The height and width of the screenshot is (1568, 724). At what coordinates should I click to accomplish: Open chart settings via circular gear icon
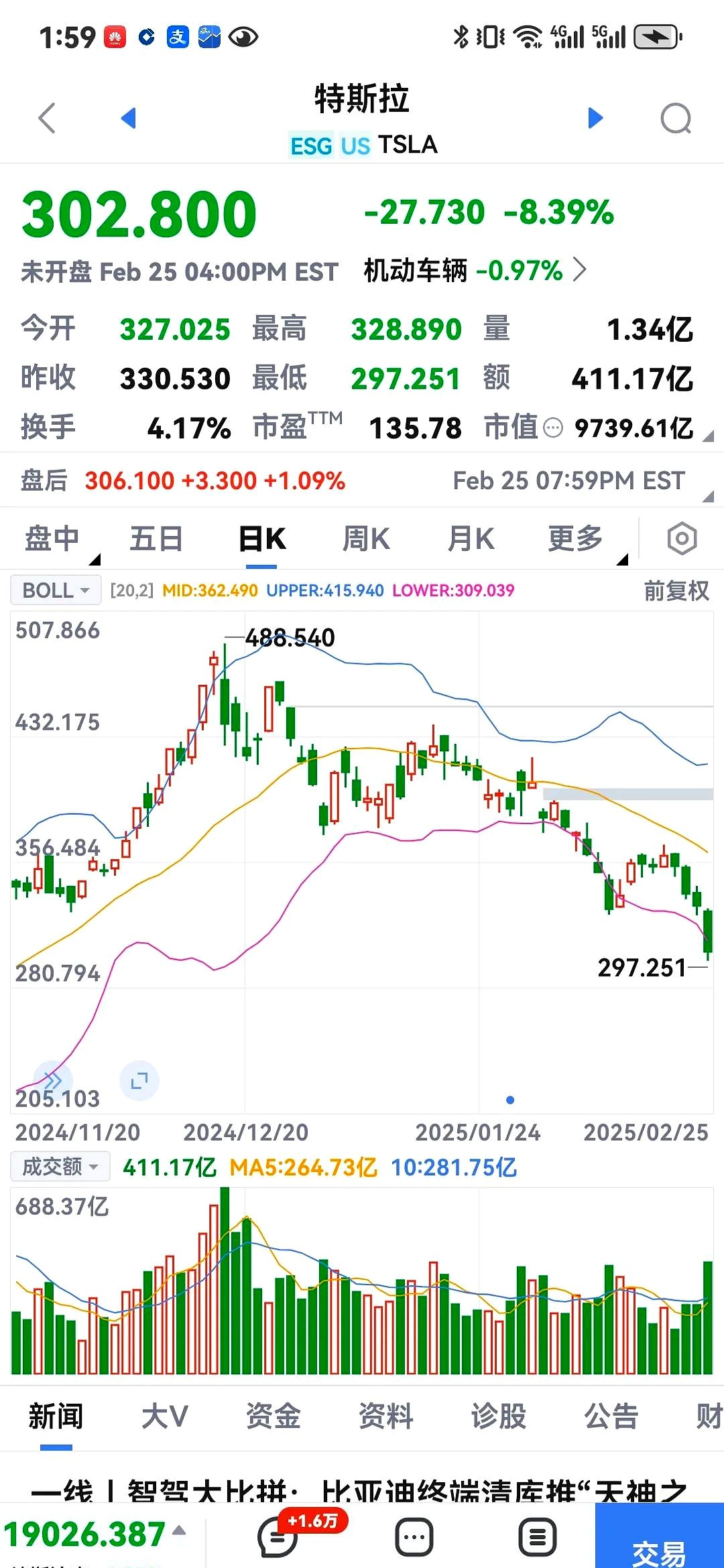coord(682,538)
